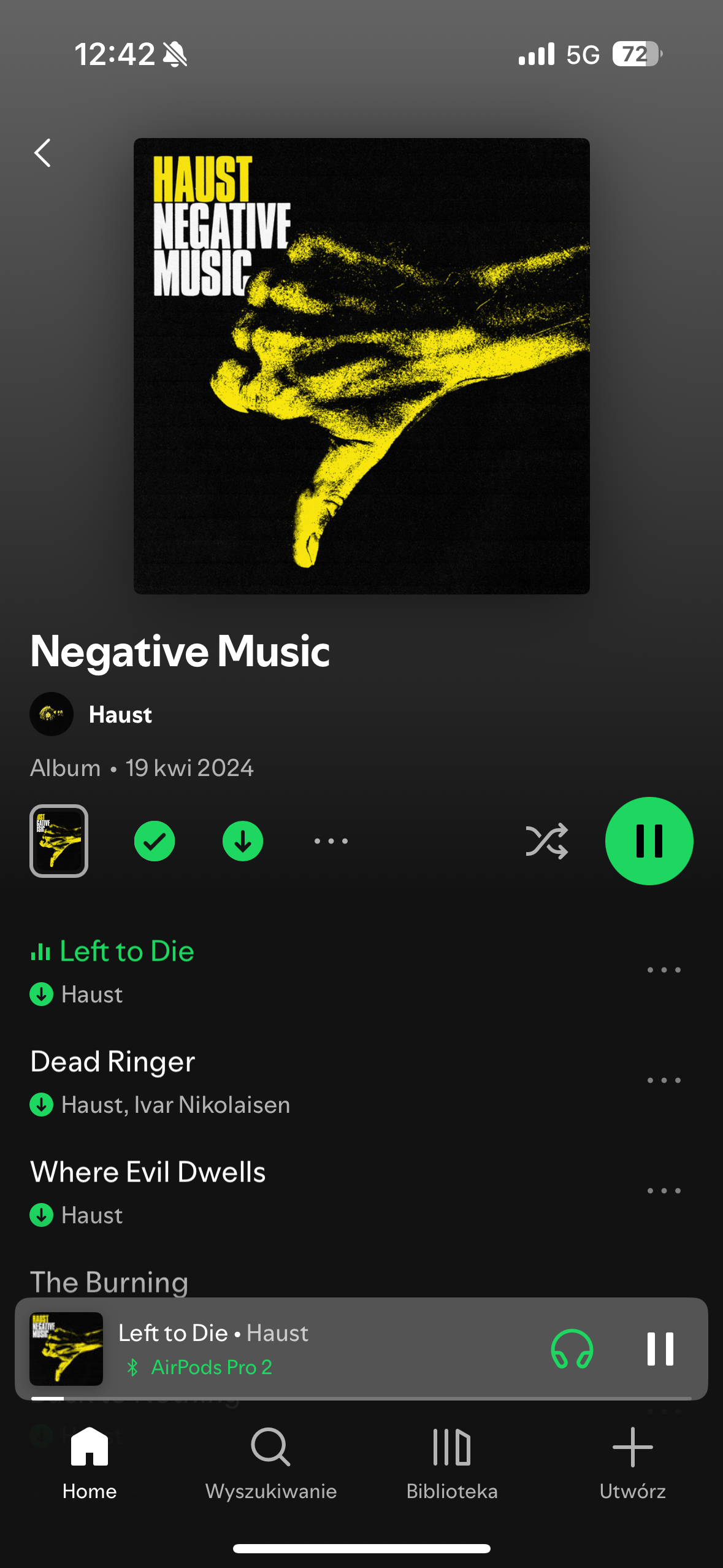Screen dimensions: 723x1568
Task: Switch to the Wyszukiwanie tab
Action: pyautogui.click(x=270, y=1463)
